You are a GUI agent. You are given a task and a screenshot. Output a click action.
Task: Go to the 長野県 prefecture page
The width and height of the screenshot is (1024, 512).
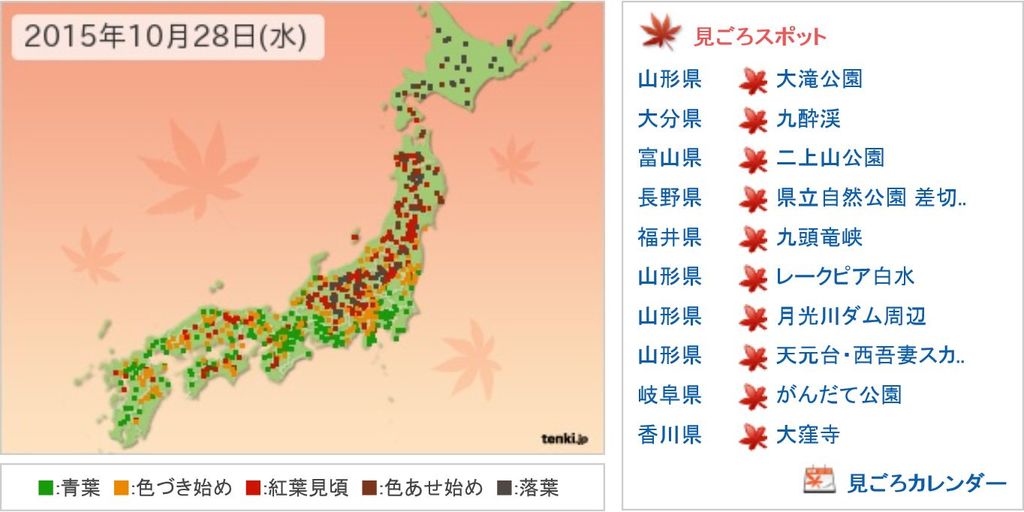669,198
